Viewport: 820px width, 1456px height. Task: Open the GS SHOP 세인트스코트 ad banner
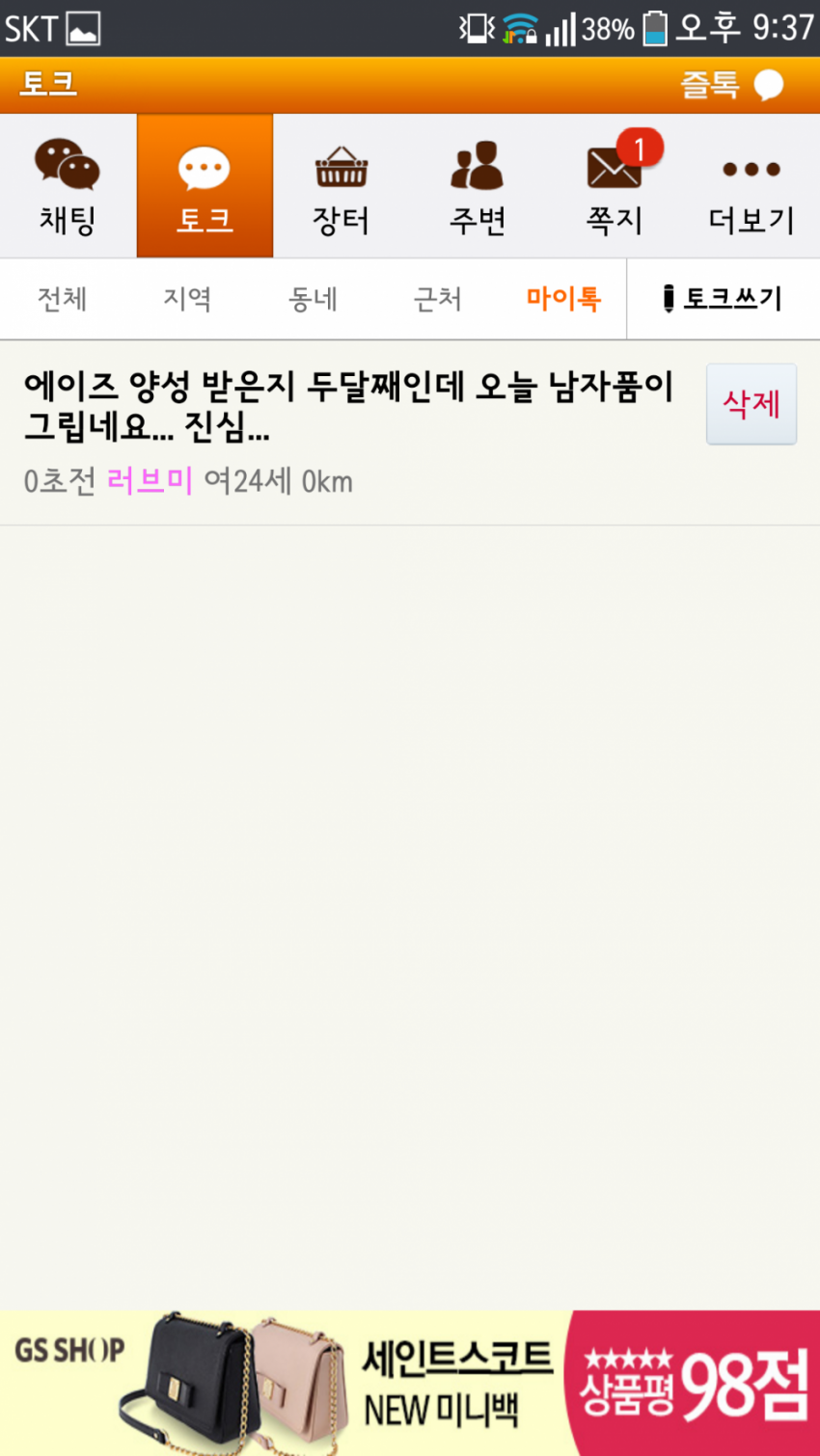coord(410,1383)
